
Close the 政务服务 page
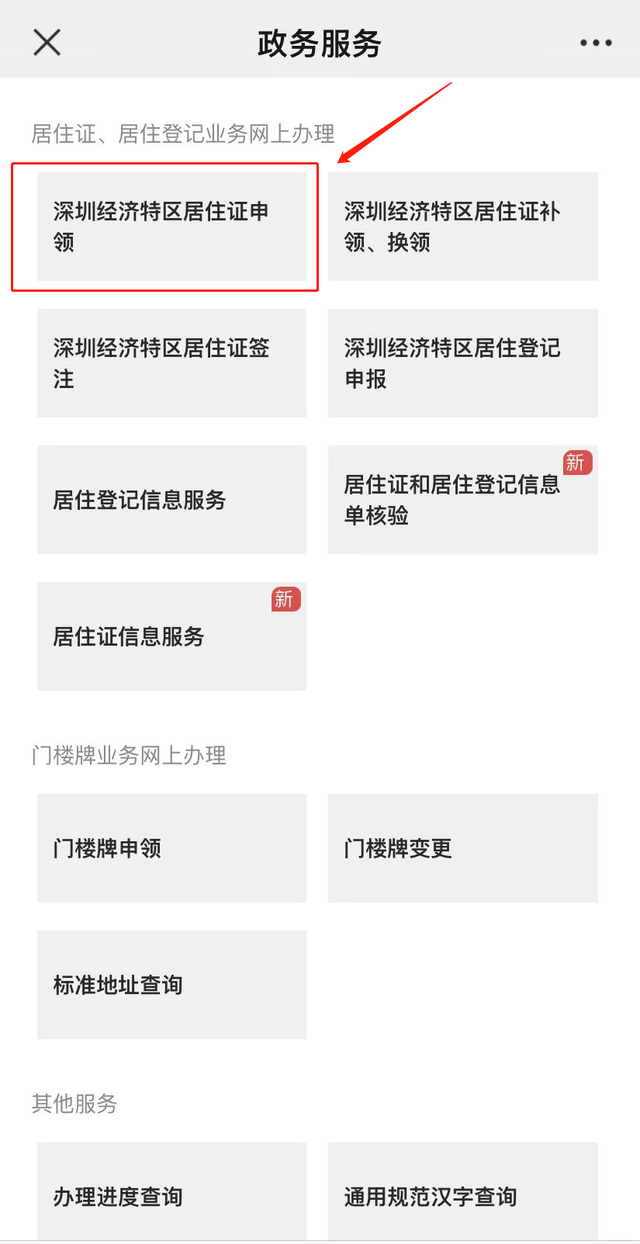coord(47,42)
